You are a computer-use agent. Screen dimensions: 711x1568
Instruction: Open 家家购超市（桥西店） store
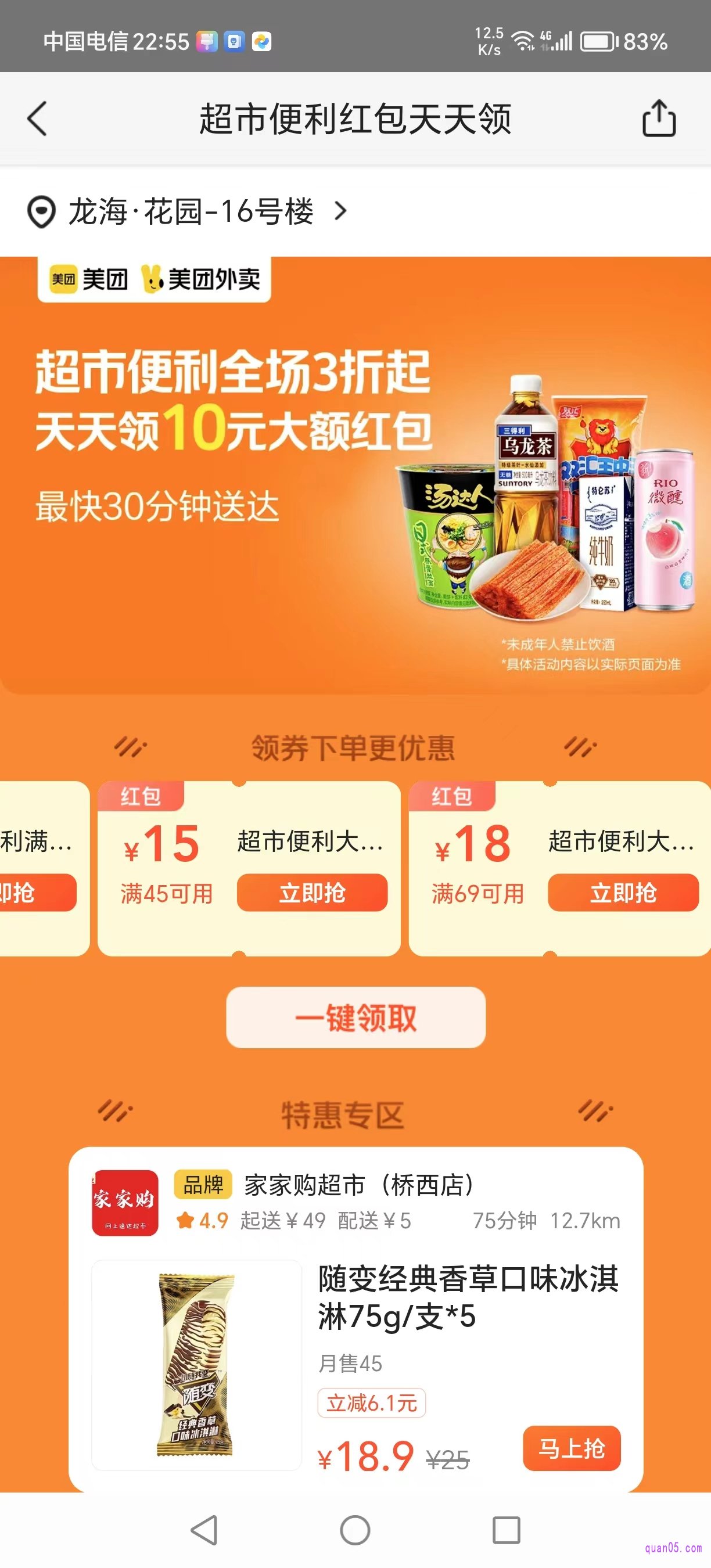point(358,1185)
